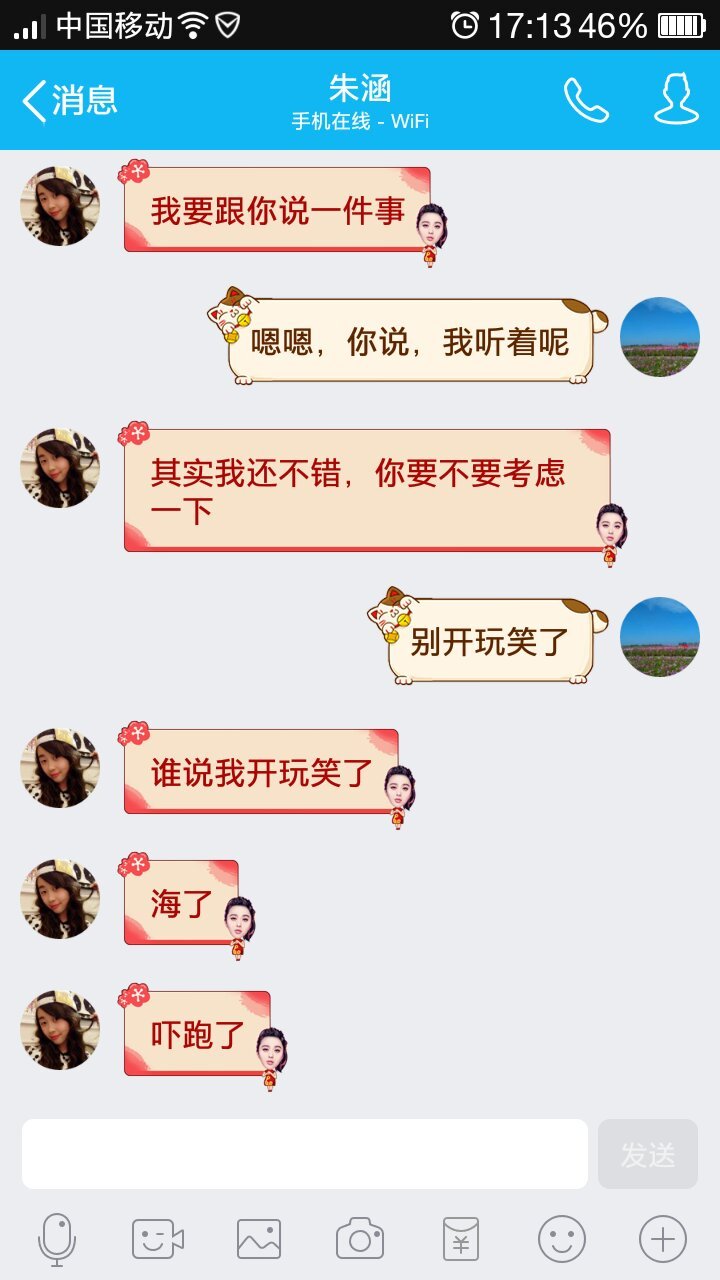Open the photo gallery picker icon
The height and width of the screenshot is (1280, 720).
tap(259, 1240)
